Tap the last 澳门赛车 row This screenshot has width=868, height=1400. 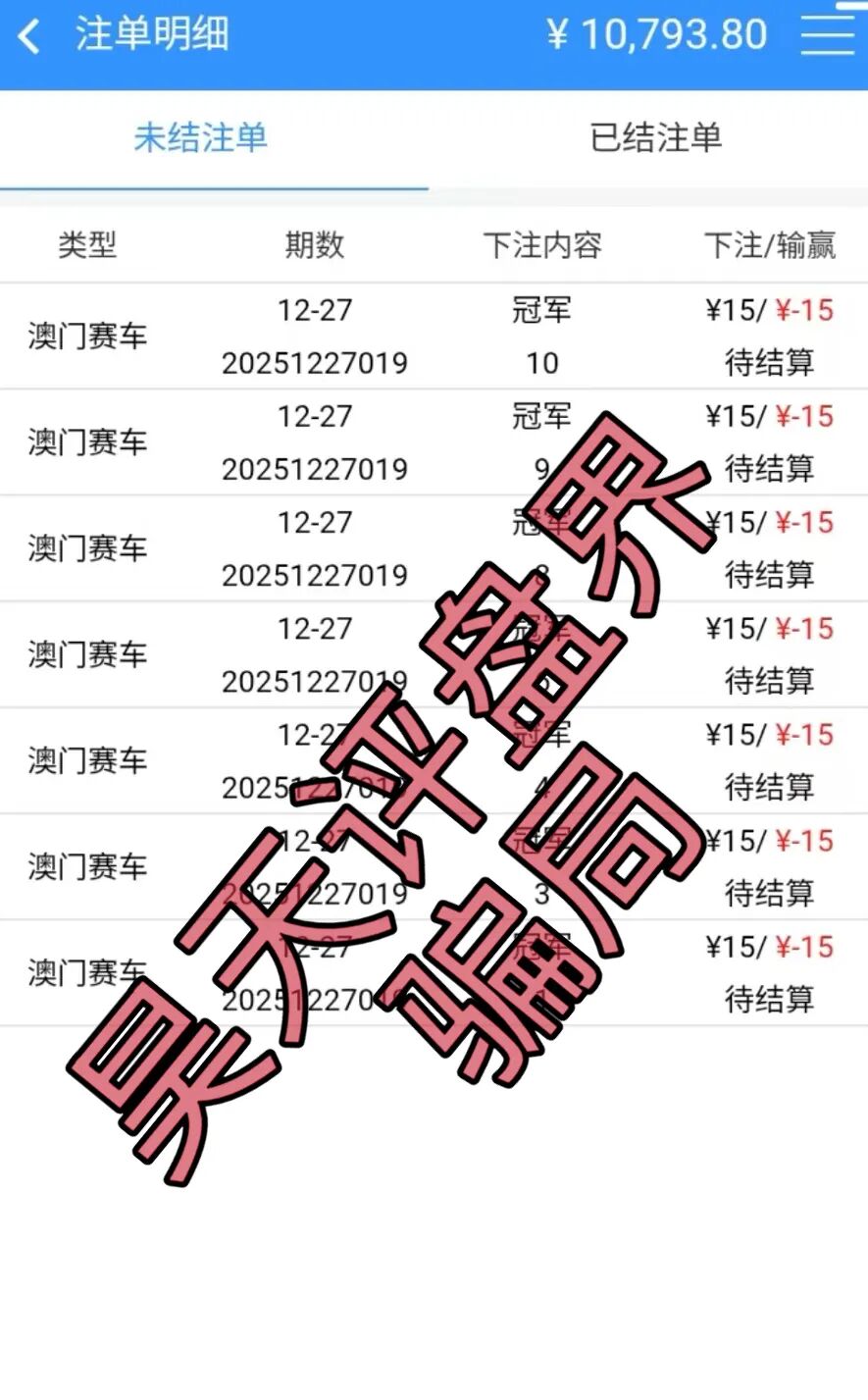[87, 972]
